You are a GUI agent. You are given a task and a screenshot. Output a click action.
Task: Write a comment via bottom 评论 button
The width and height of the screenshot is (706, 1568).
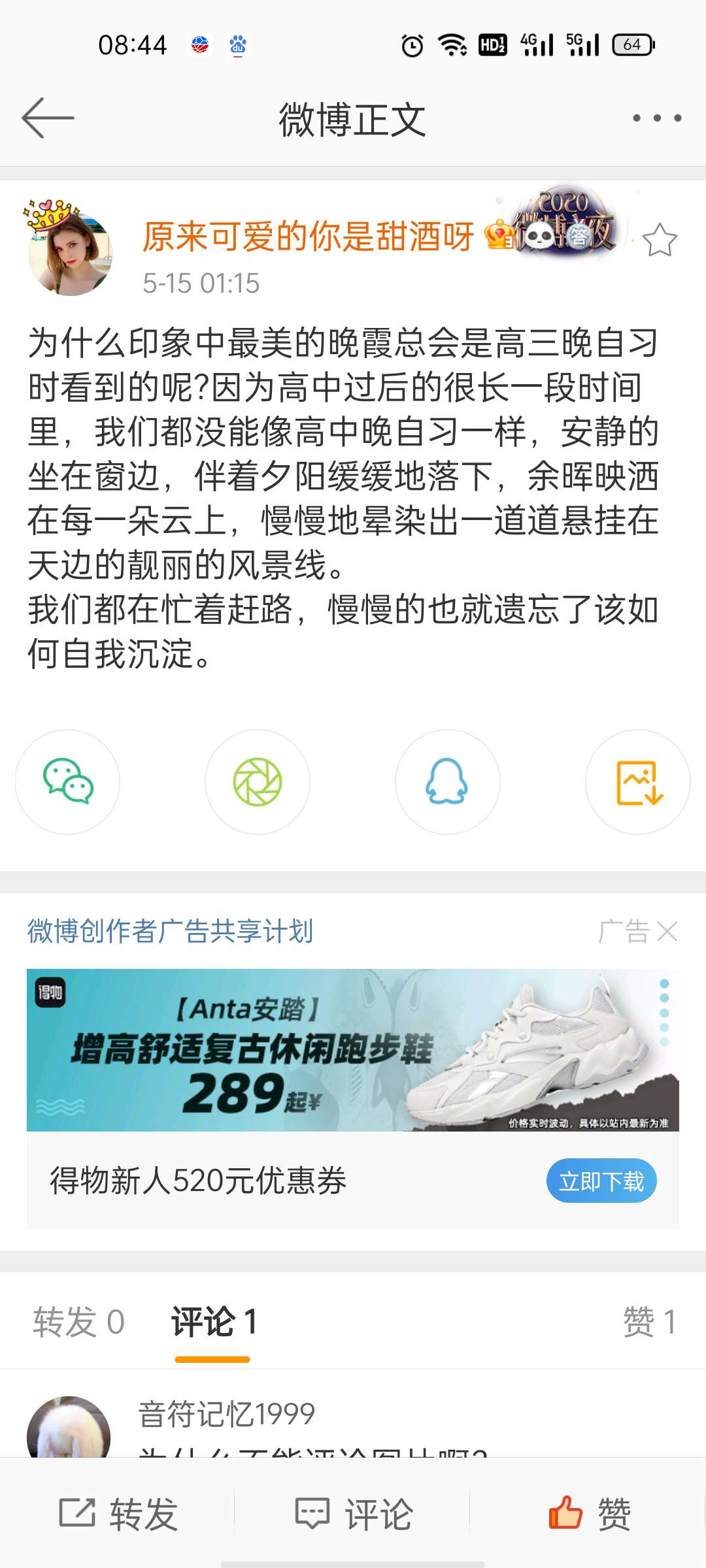tap(353, 1514)
